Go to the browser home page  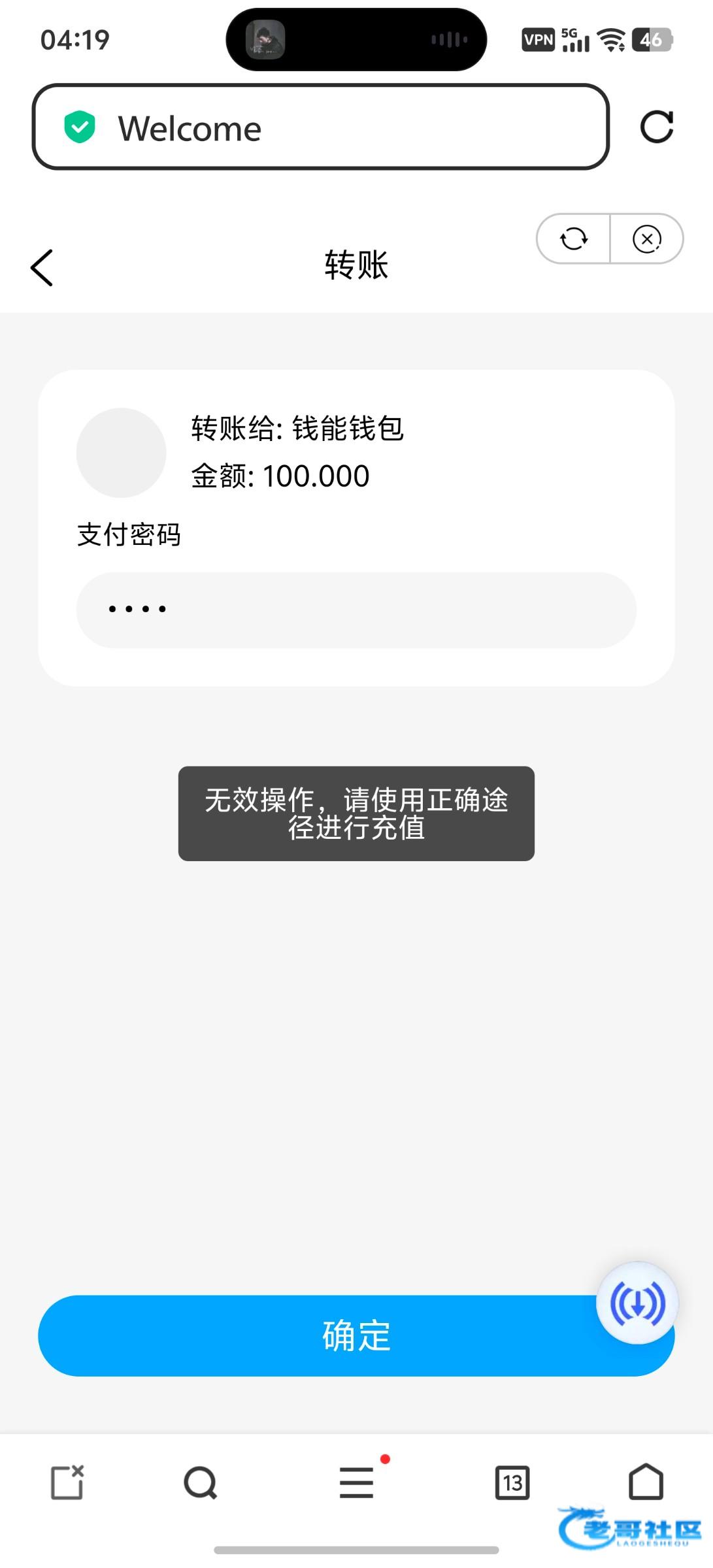[x=646, y=1481]
